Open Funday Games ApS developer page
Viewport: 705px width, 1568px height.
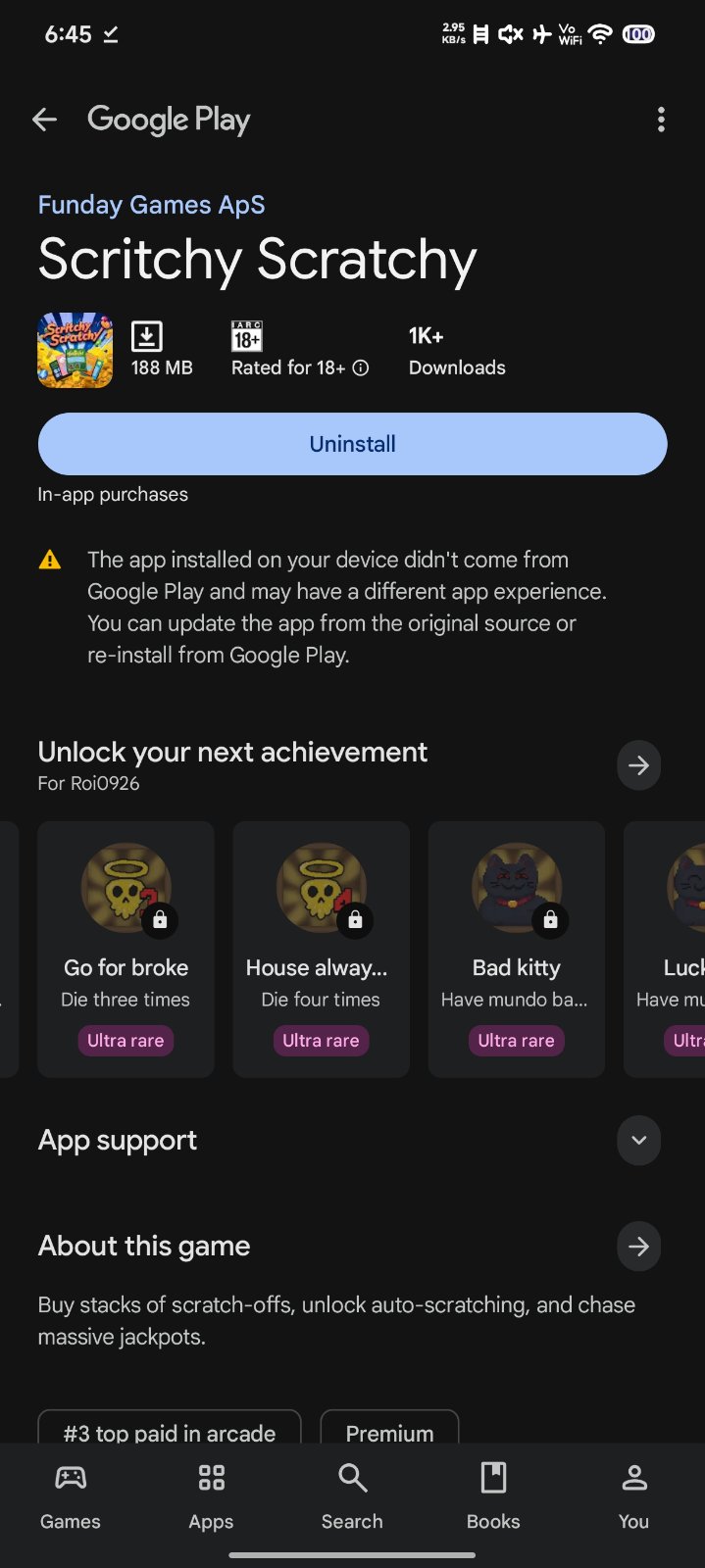[151, 205]
